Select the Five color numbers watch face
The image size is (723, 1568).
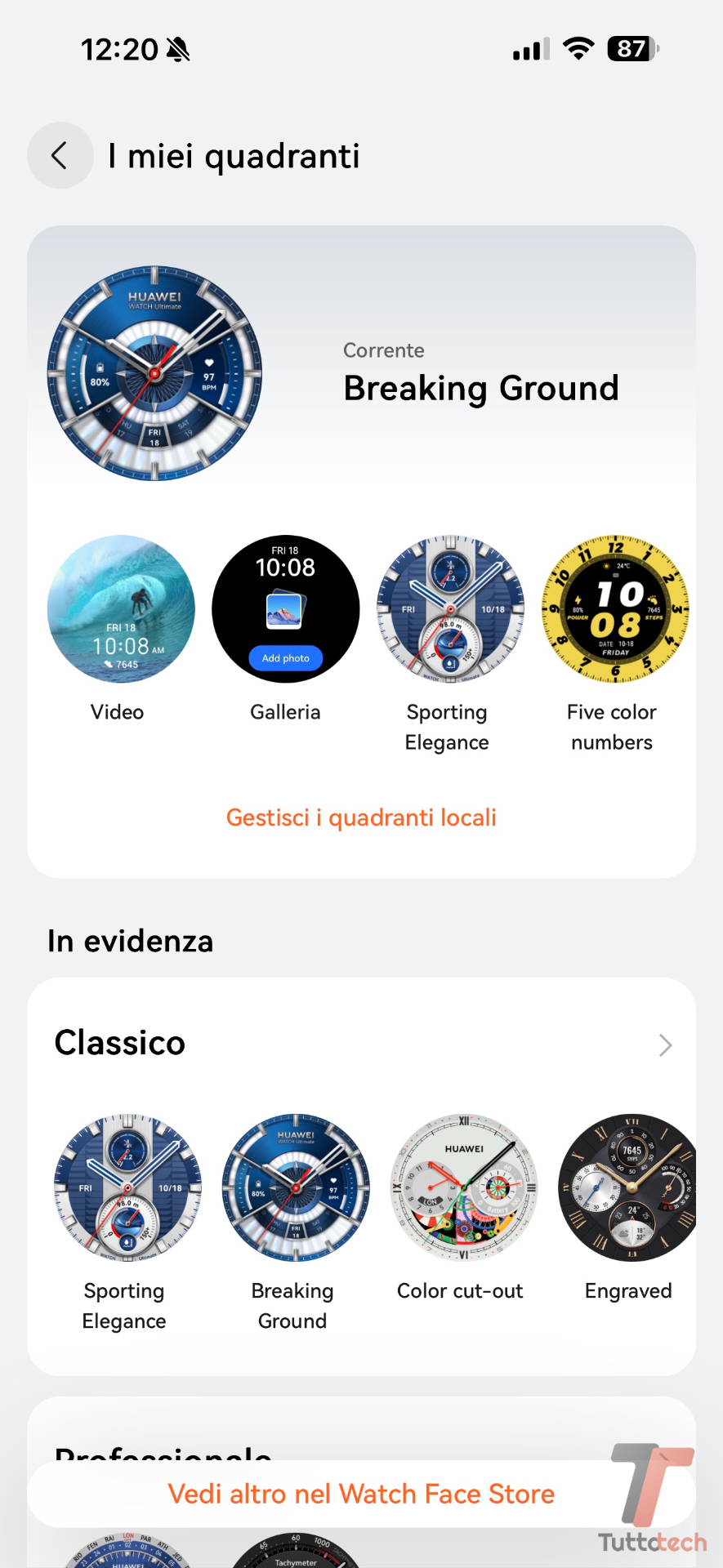[614, 608]
